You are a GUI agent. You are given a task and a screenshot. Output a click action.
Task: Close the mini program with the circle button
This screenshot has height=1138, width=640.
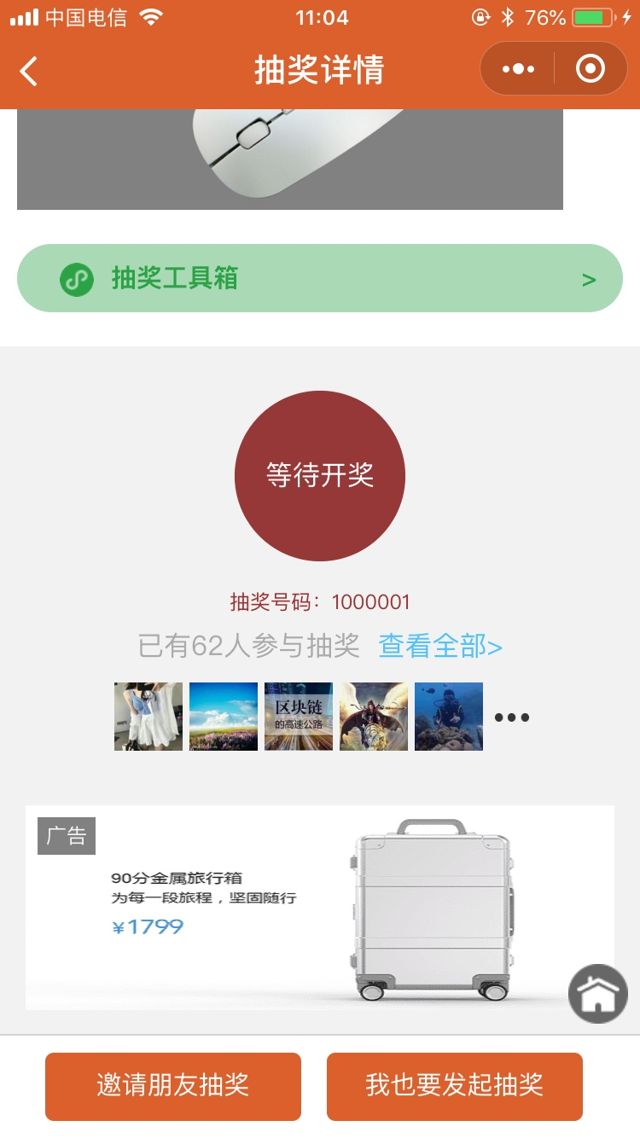coord(590,69)
